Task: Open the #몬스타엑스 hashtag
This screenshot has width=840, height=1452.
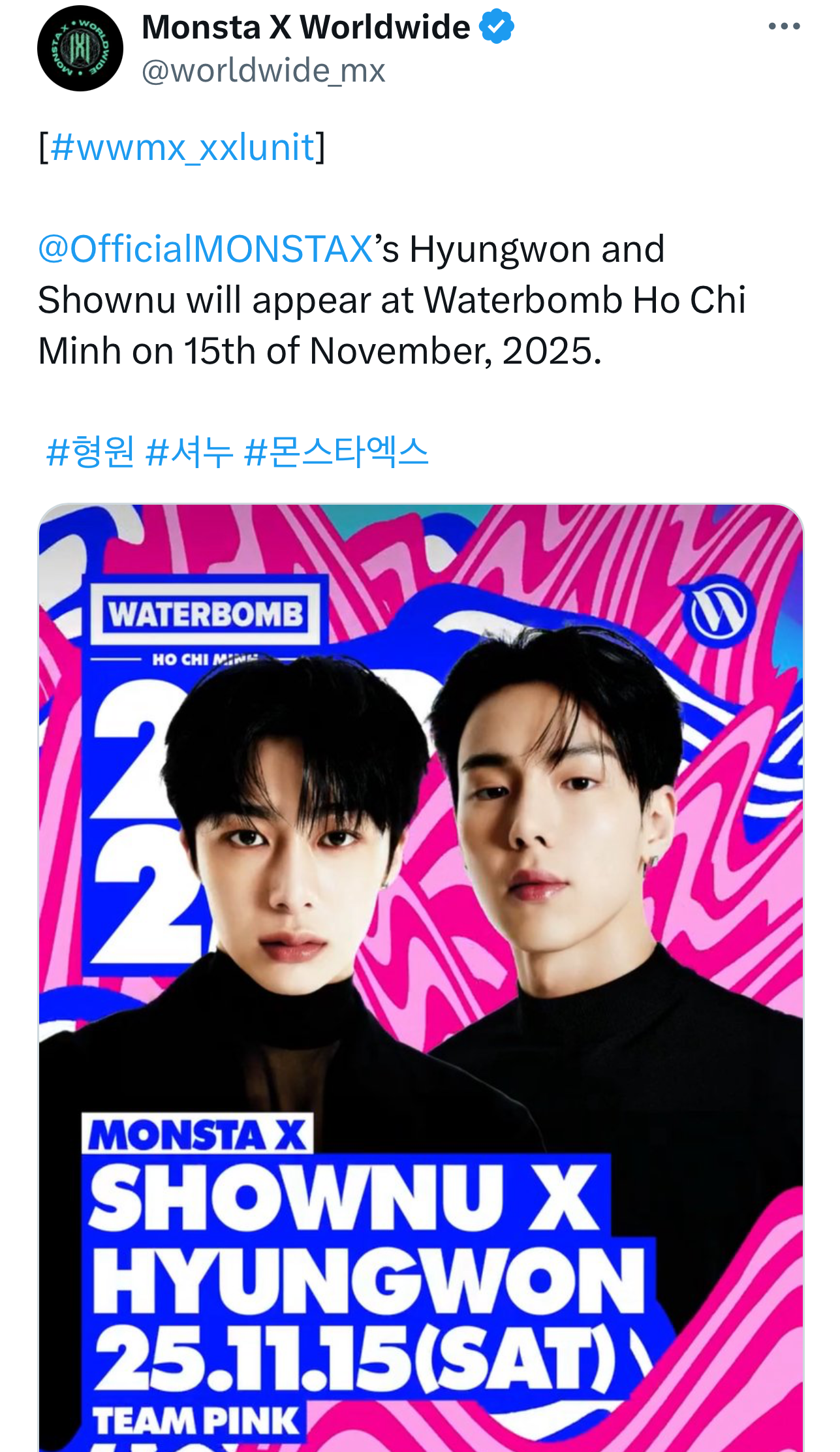Action: [x=335, y=452]
